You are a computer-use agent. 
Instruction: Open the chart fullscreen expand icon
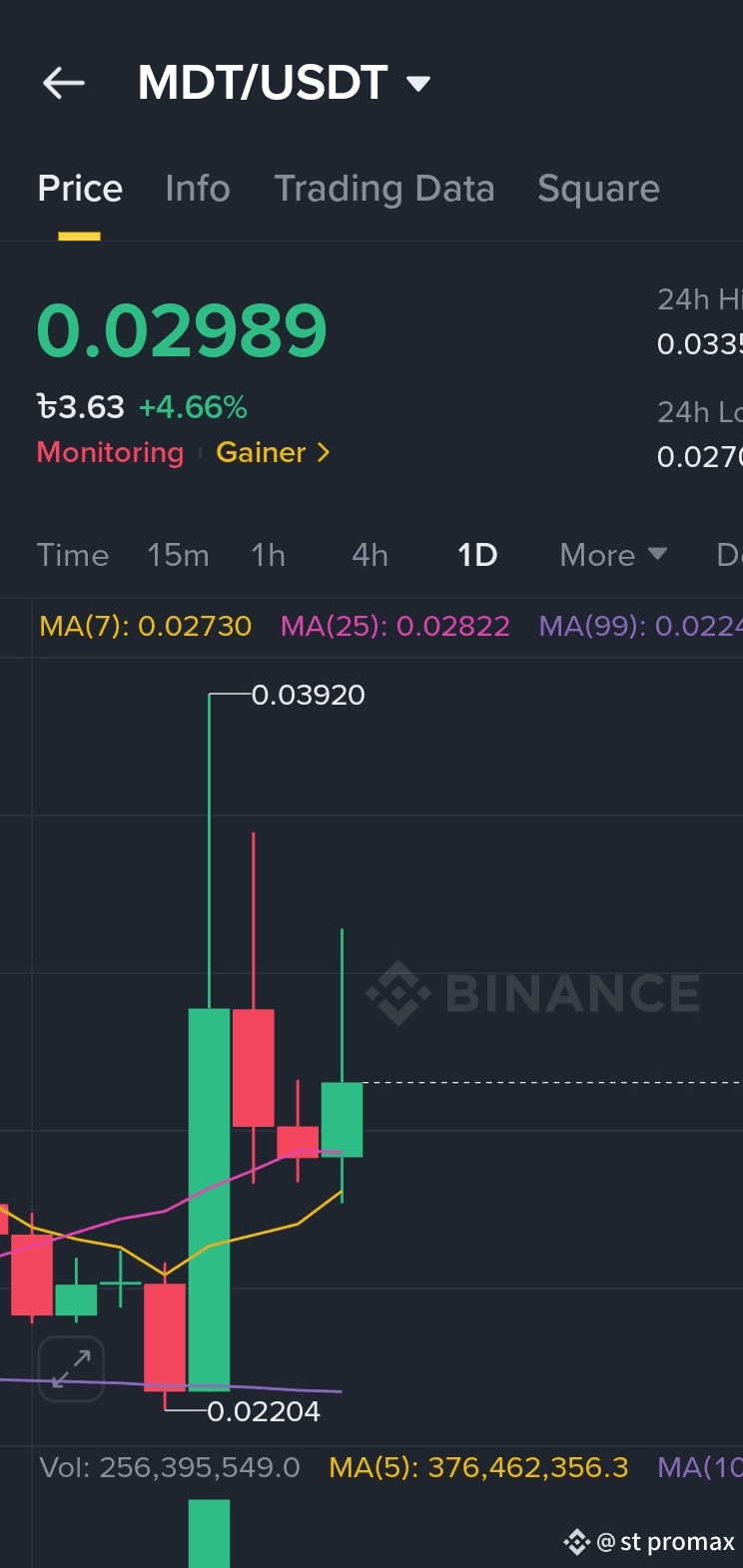tap(70, 1369)
